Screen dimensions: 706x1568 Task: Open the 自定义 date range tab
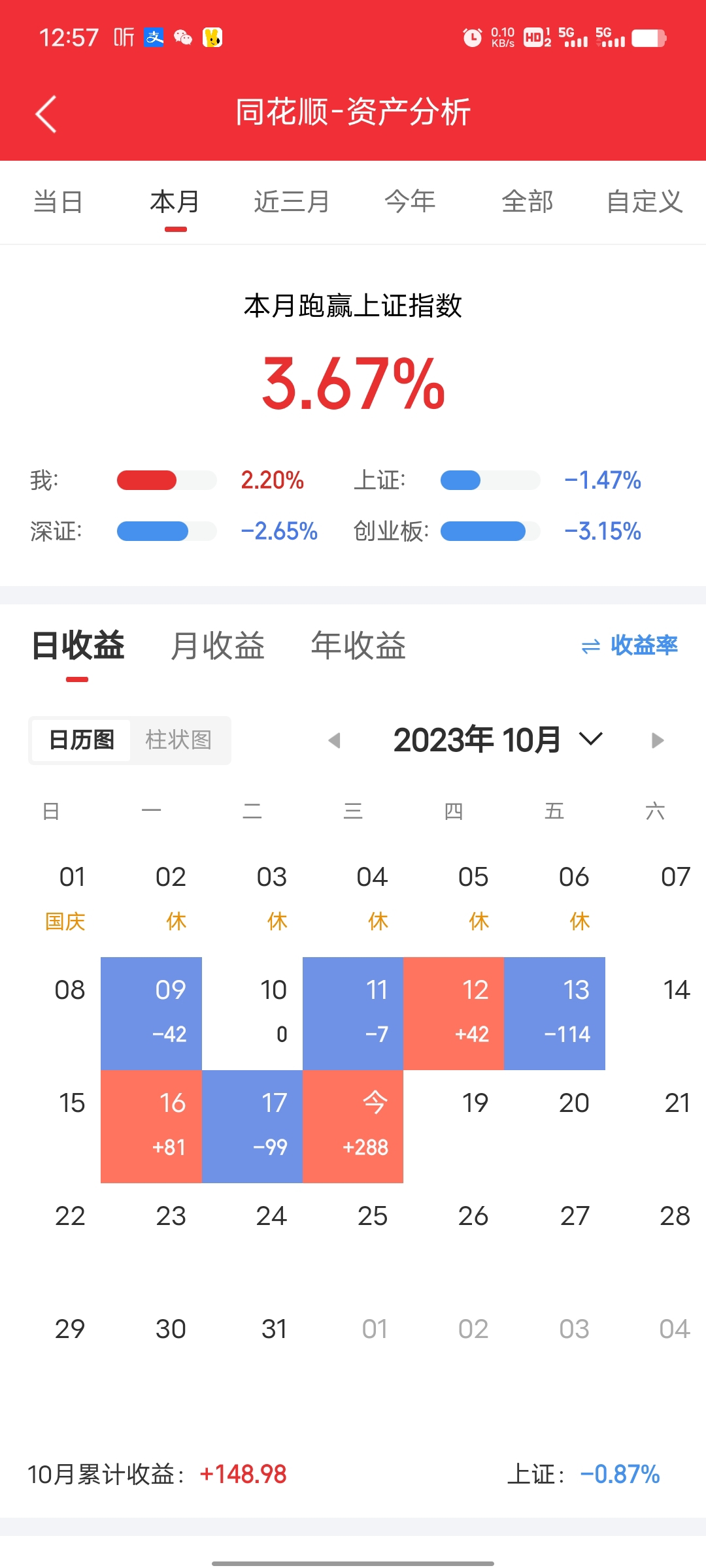(645, 202)
